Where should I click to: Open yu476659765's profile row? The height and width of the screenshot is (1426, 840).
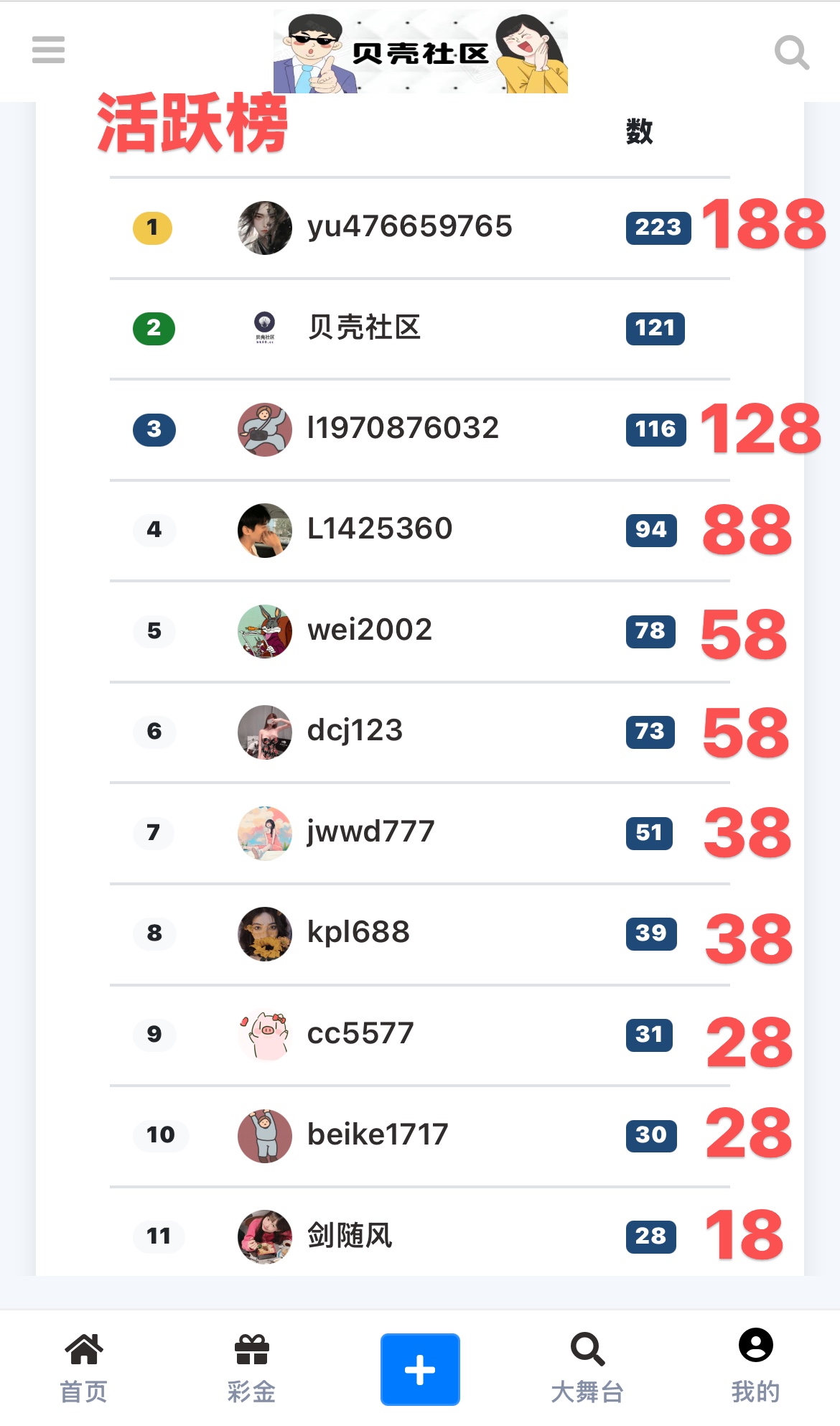click(409, 227)
